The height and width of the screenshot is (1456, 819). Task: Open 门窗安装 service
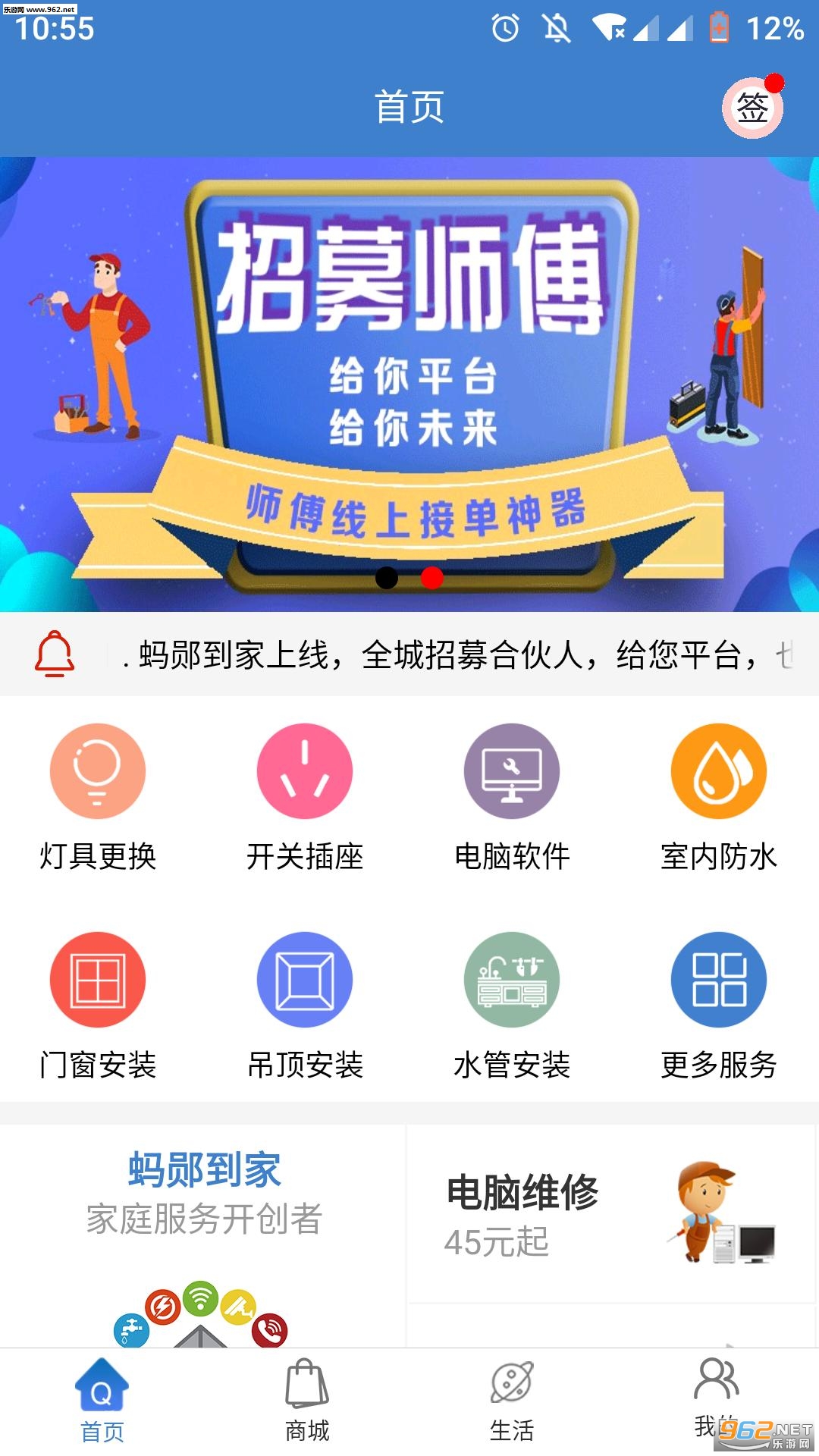98,1005
